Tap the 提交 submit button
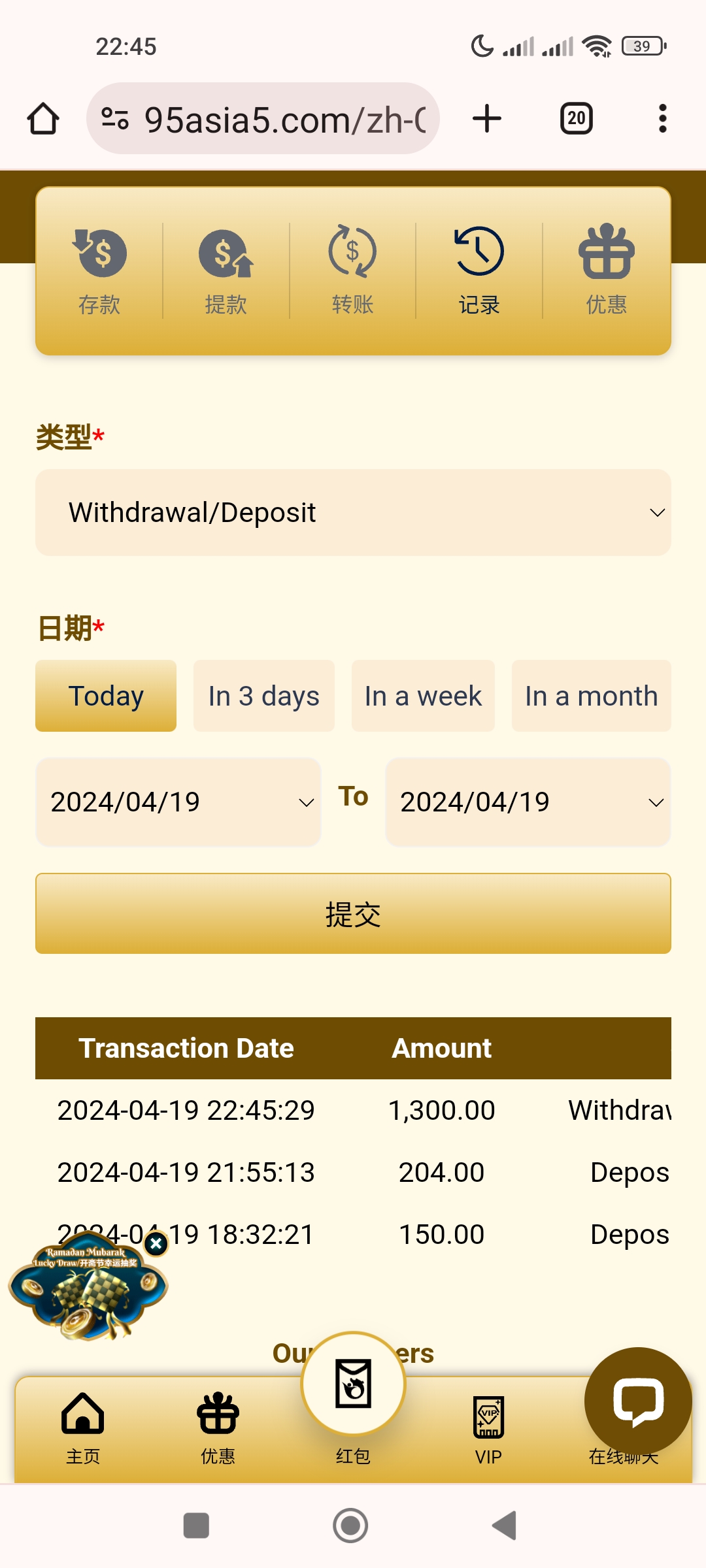Viewport: 706px width, 1568px height. [353, 913]
